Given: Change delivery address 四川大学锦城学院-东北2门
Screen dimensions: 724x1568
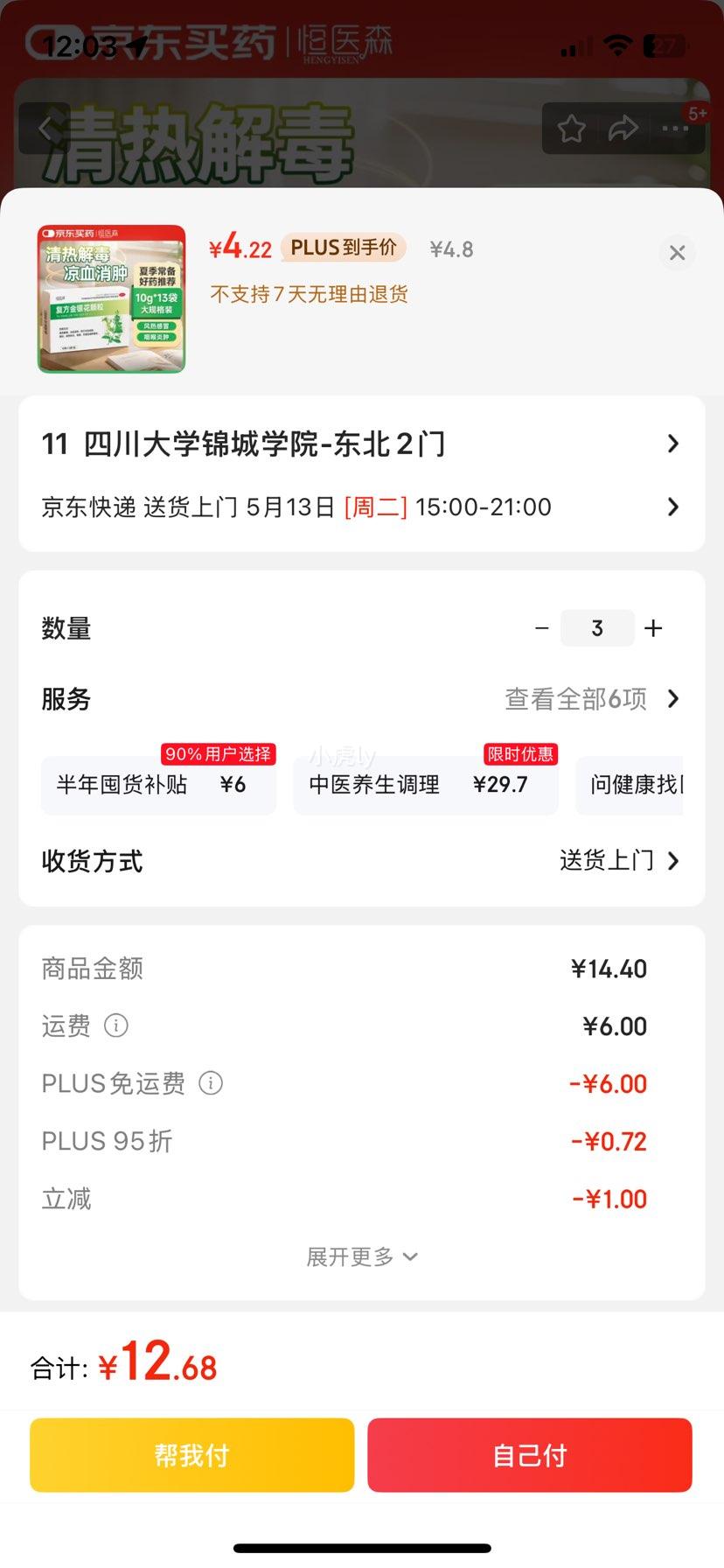Looking at the screenshot, I should pos(361,444).
